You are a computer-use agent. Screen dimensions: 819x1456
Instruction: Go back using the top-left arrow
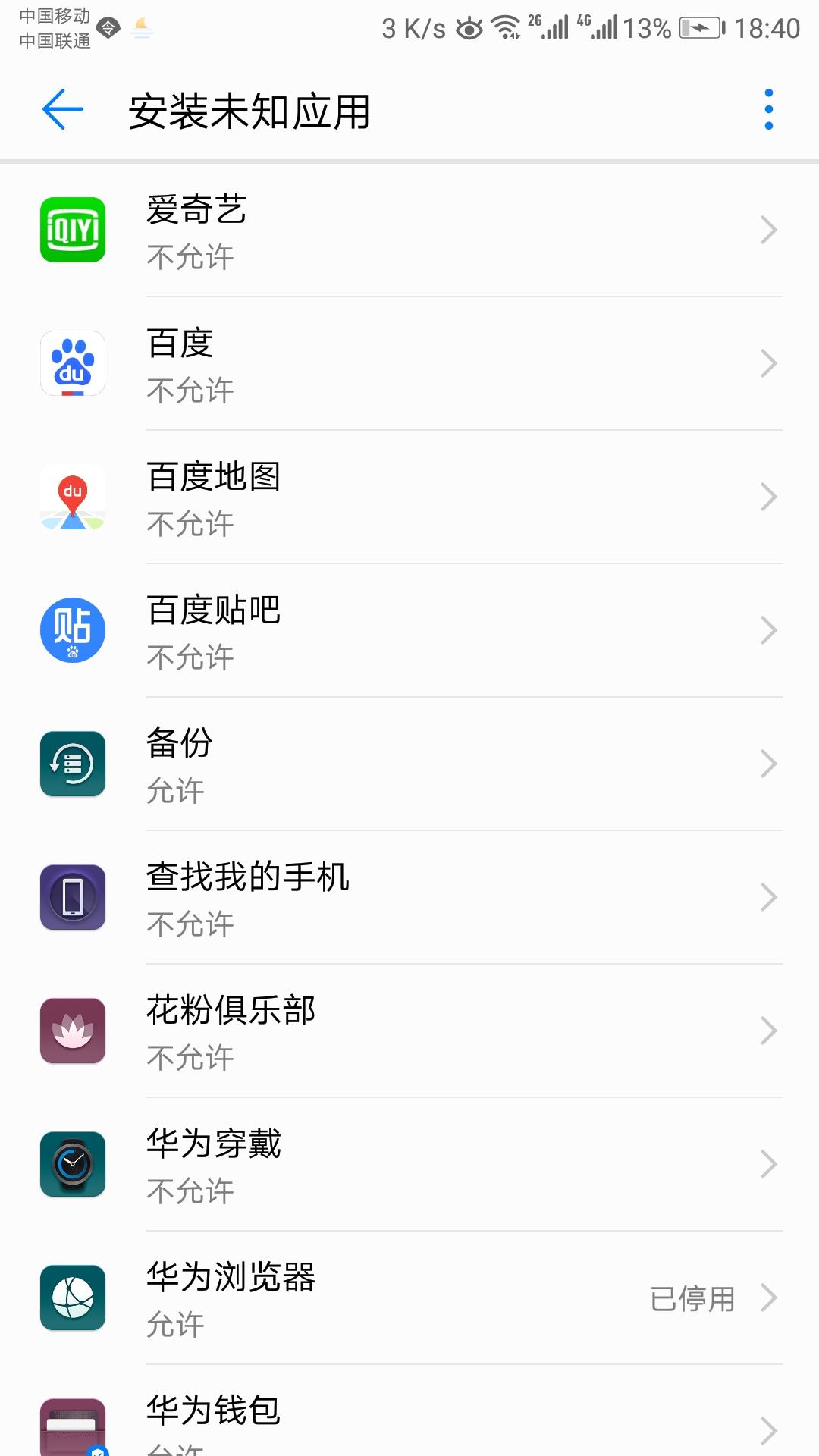63,109
